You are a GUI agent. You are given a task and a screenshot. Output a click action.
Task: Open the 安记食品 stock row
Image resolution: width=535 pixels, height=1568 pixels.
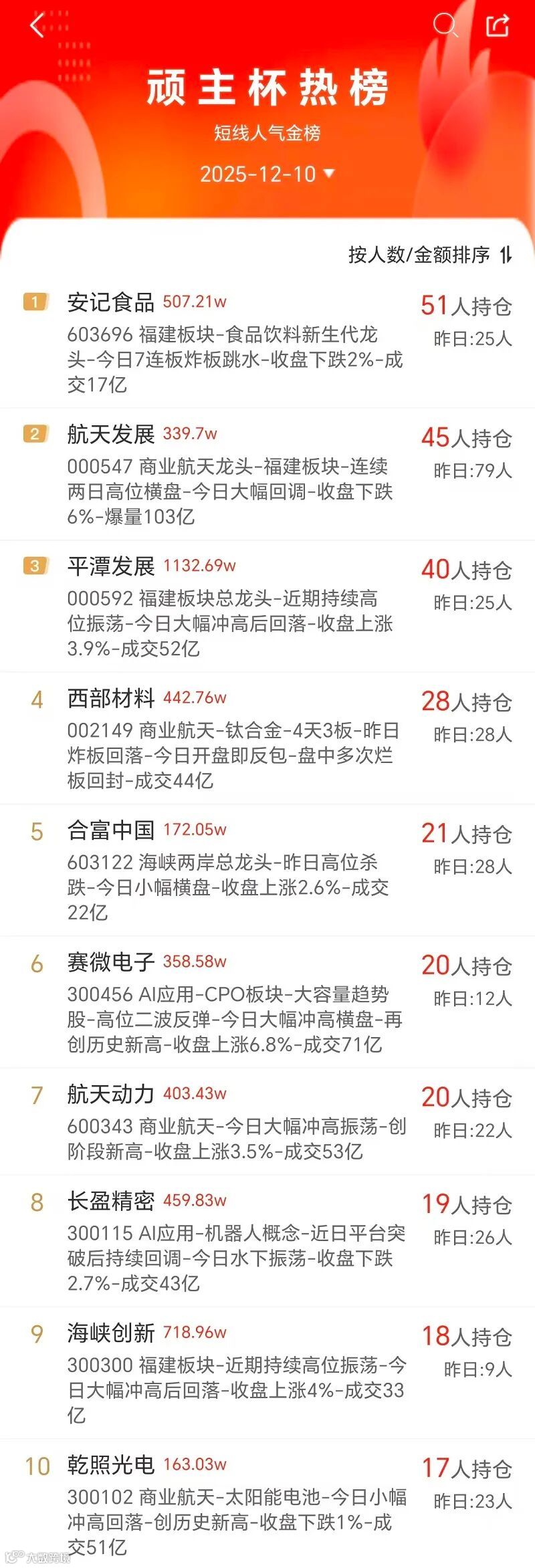(x=267, y=342)
